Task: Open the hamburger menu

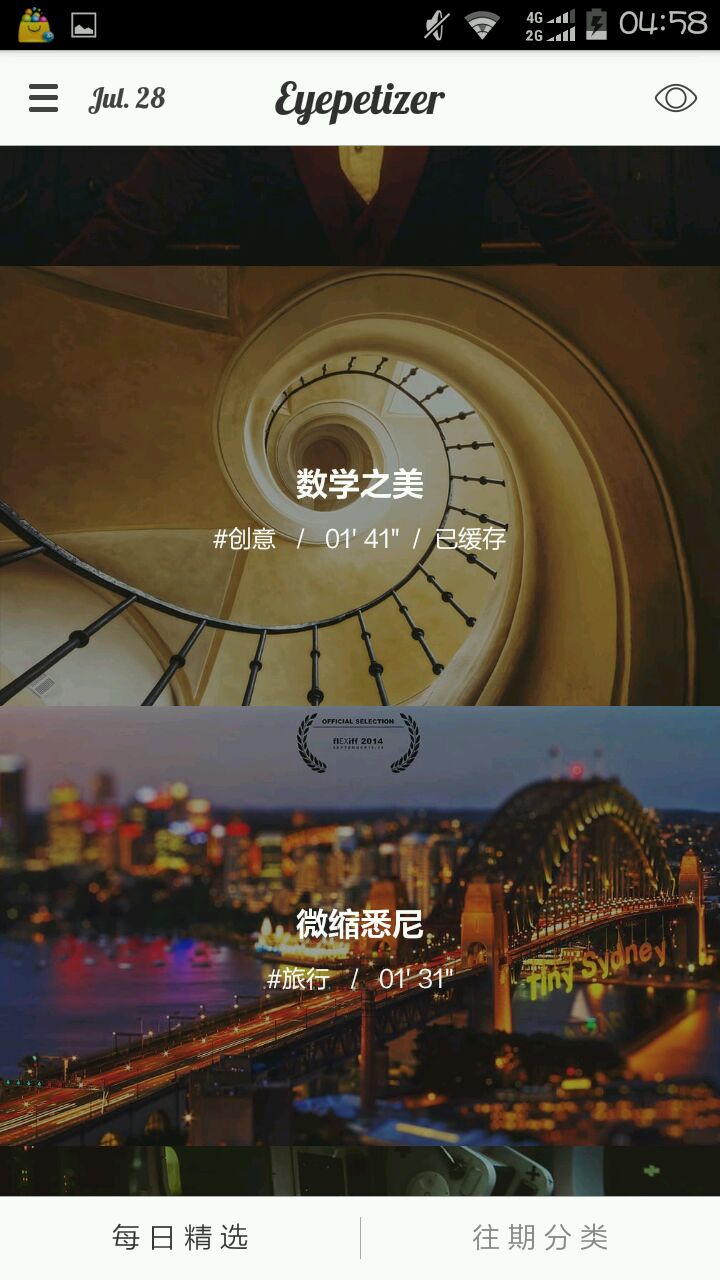Action: pyautogui.click(x=43, y=98)
